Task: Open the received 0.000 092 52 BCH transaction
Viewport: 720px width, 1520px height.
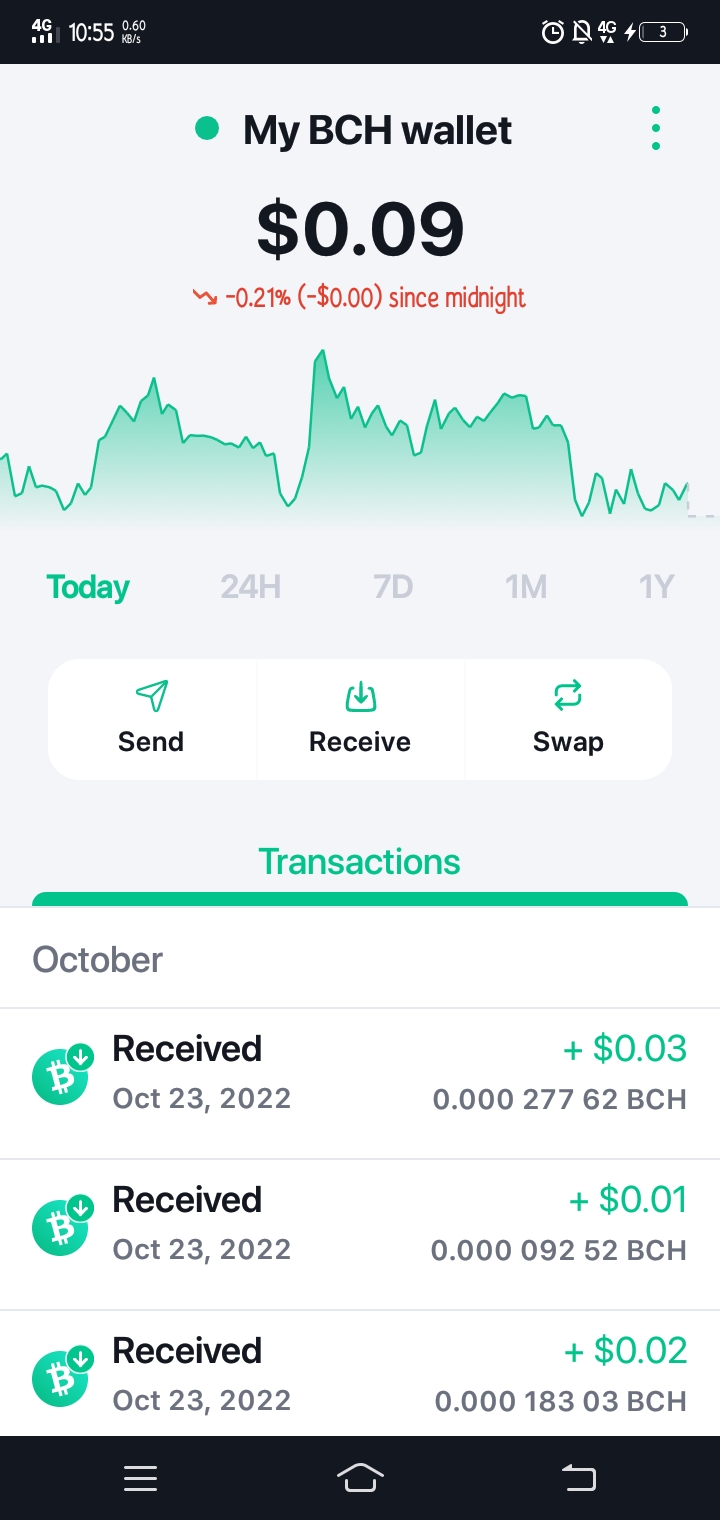Action: [360, 1235]
